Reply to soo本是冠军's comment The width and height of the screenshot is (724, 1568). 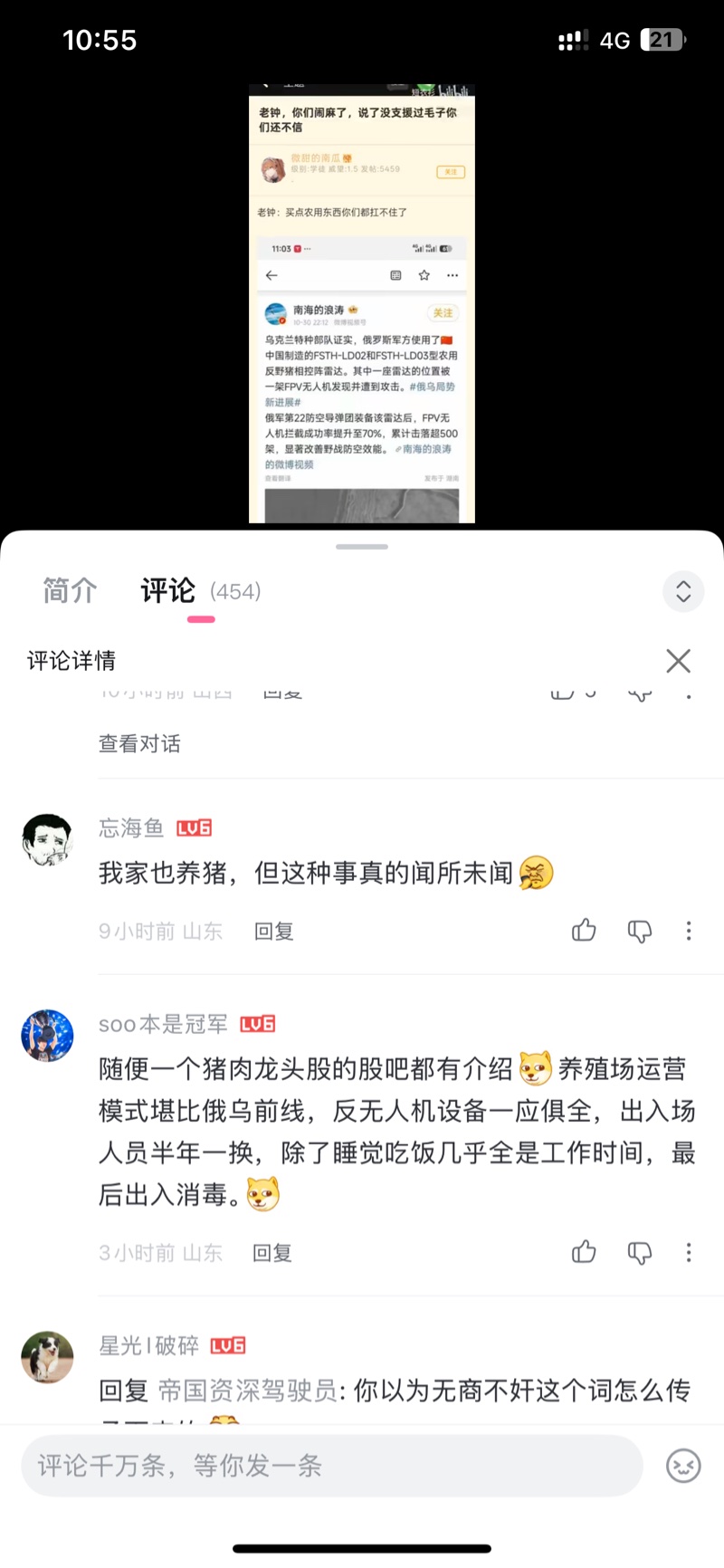tap(271, 1253)
